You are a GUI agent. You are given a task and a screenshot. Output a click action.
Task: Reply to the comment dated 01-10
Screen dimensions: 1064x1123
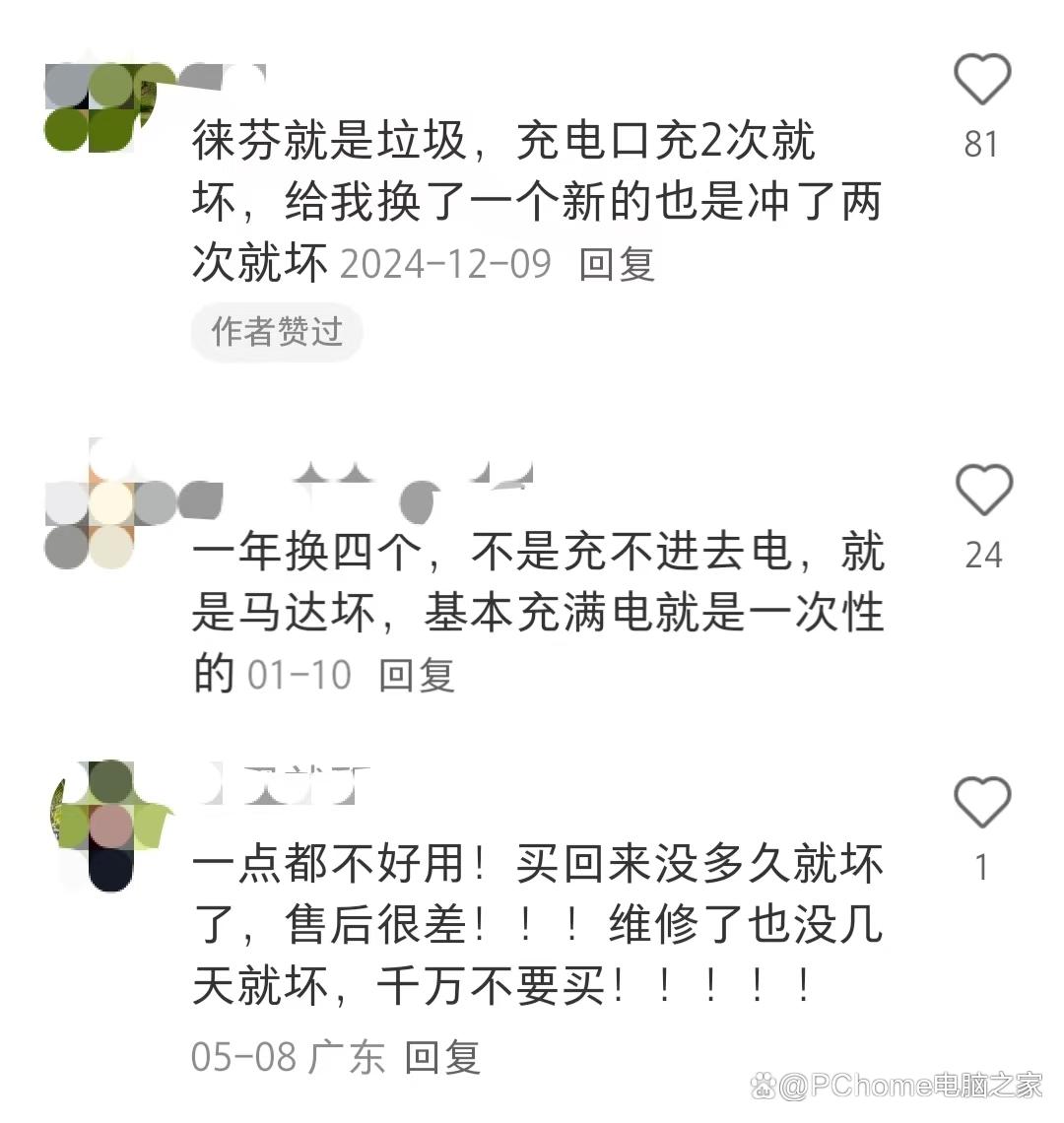click(x=417, y=675)
